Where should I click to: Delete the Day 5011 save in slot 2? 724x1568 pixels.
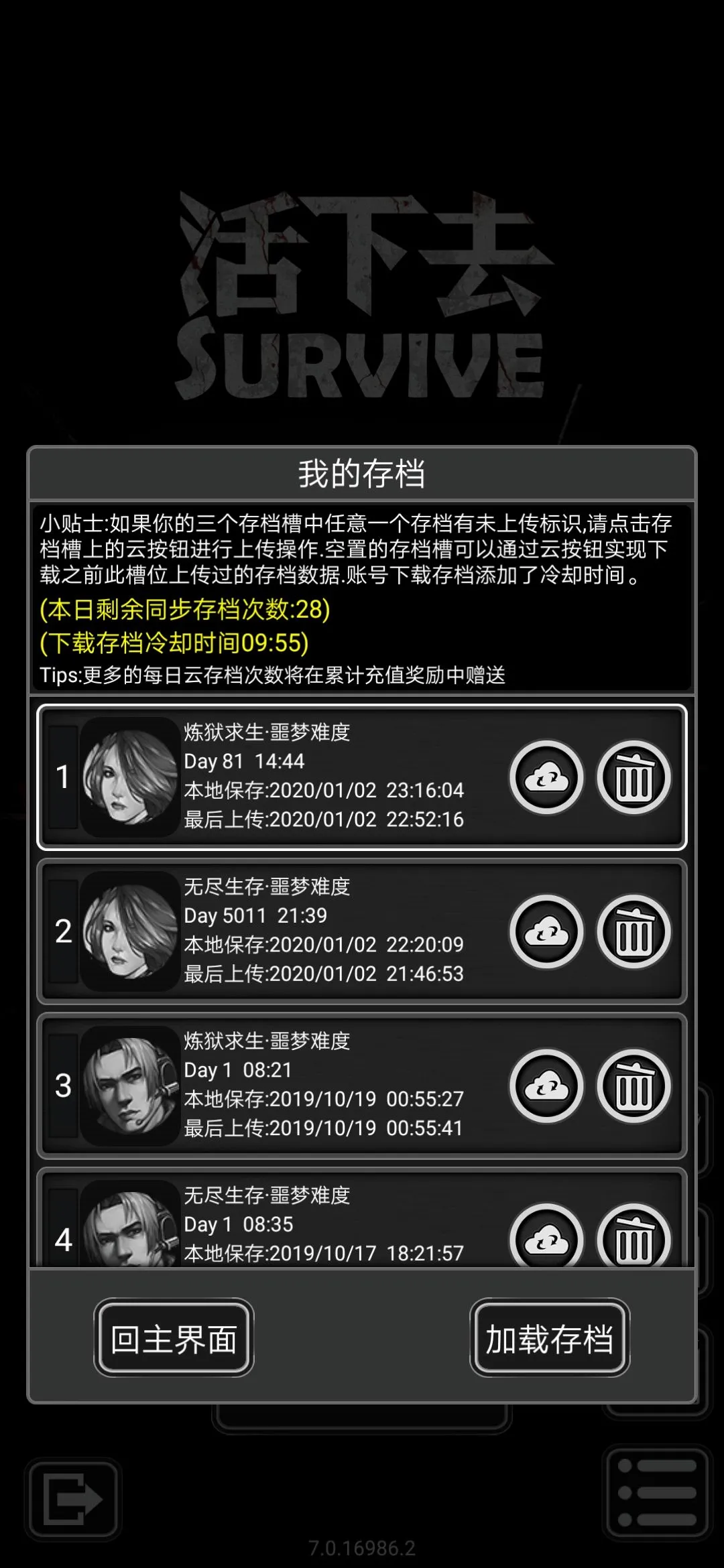(x=633, y=931)
